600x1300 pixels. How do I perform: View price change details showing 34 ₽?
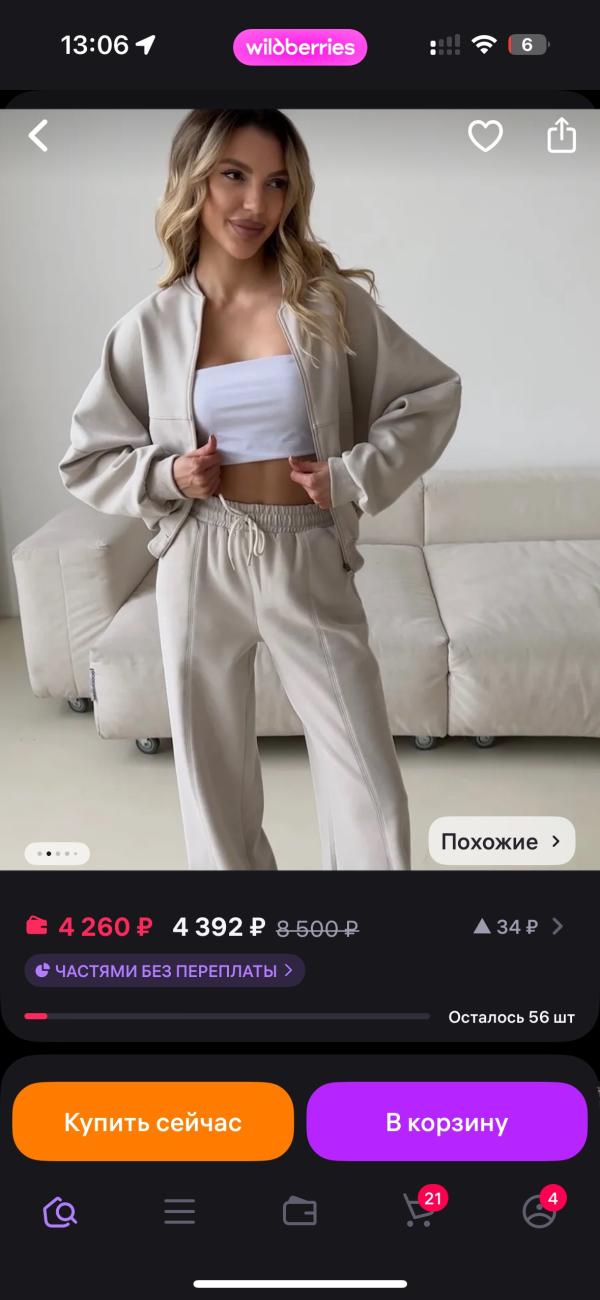point(518,927)
